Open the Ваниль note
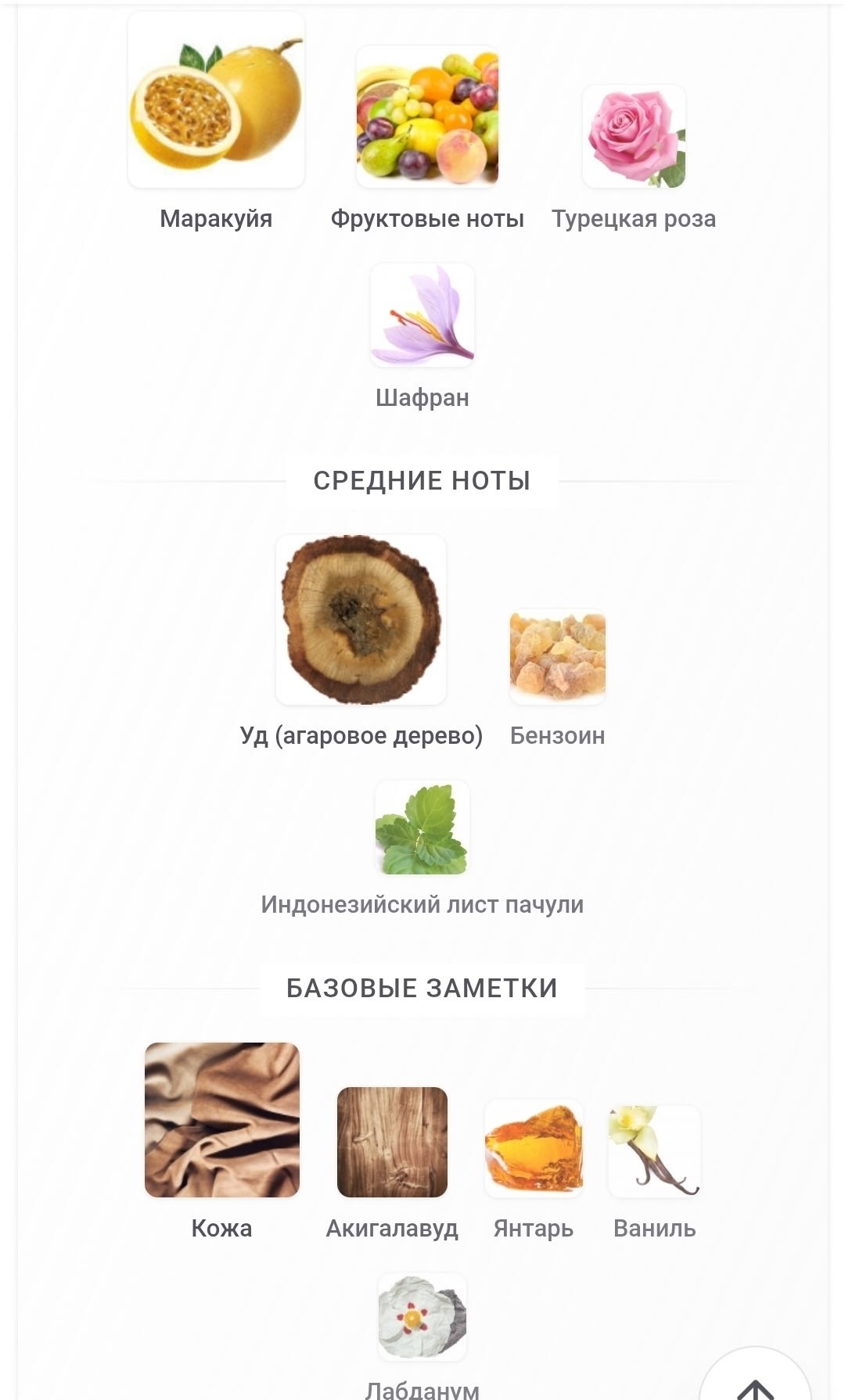 (655, 1151)
